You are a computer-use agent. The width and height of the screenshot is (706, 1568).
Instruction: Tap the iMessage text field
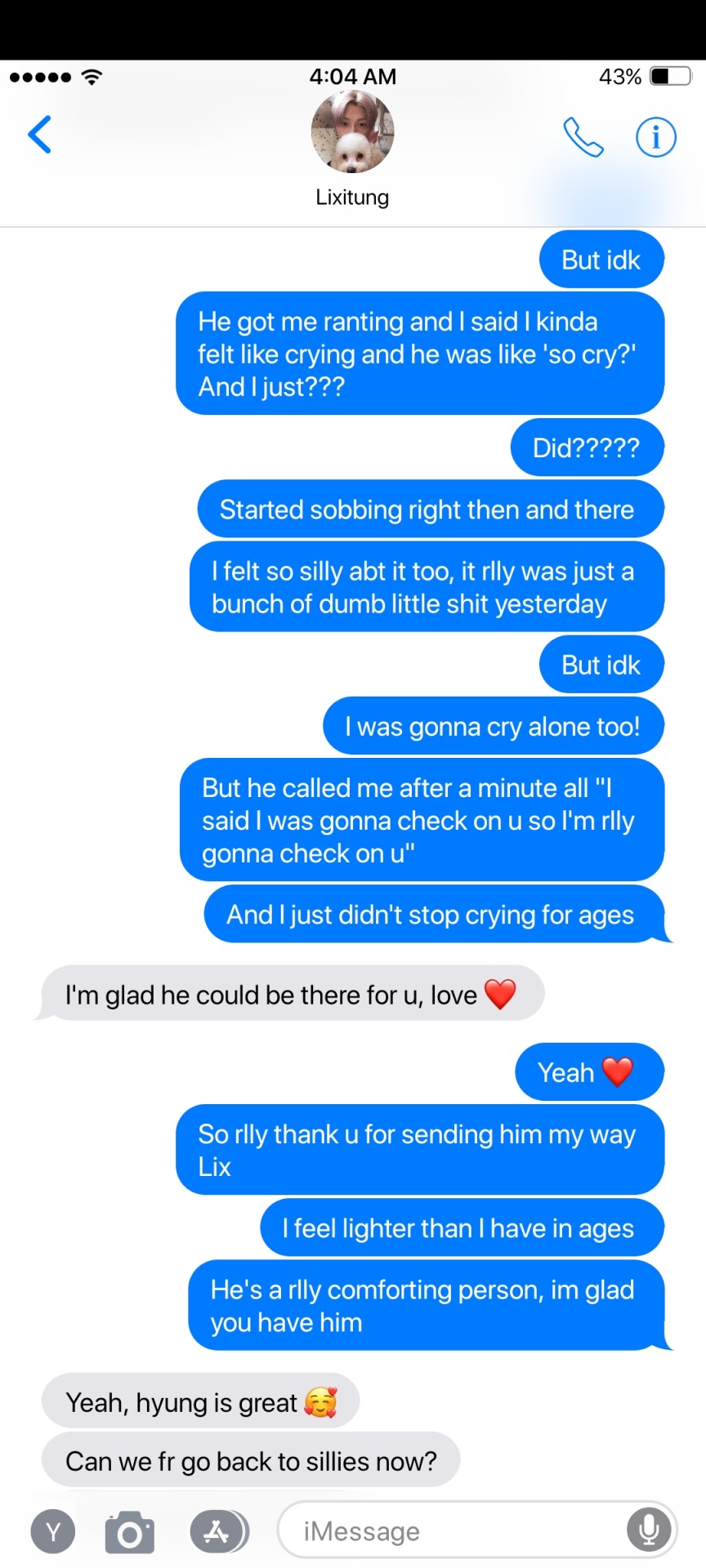click(449, 1531)
